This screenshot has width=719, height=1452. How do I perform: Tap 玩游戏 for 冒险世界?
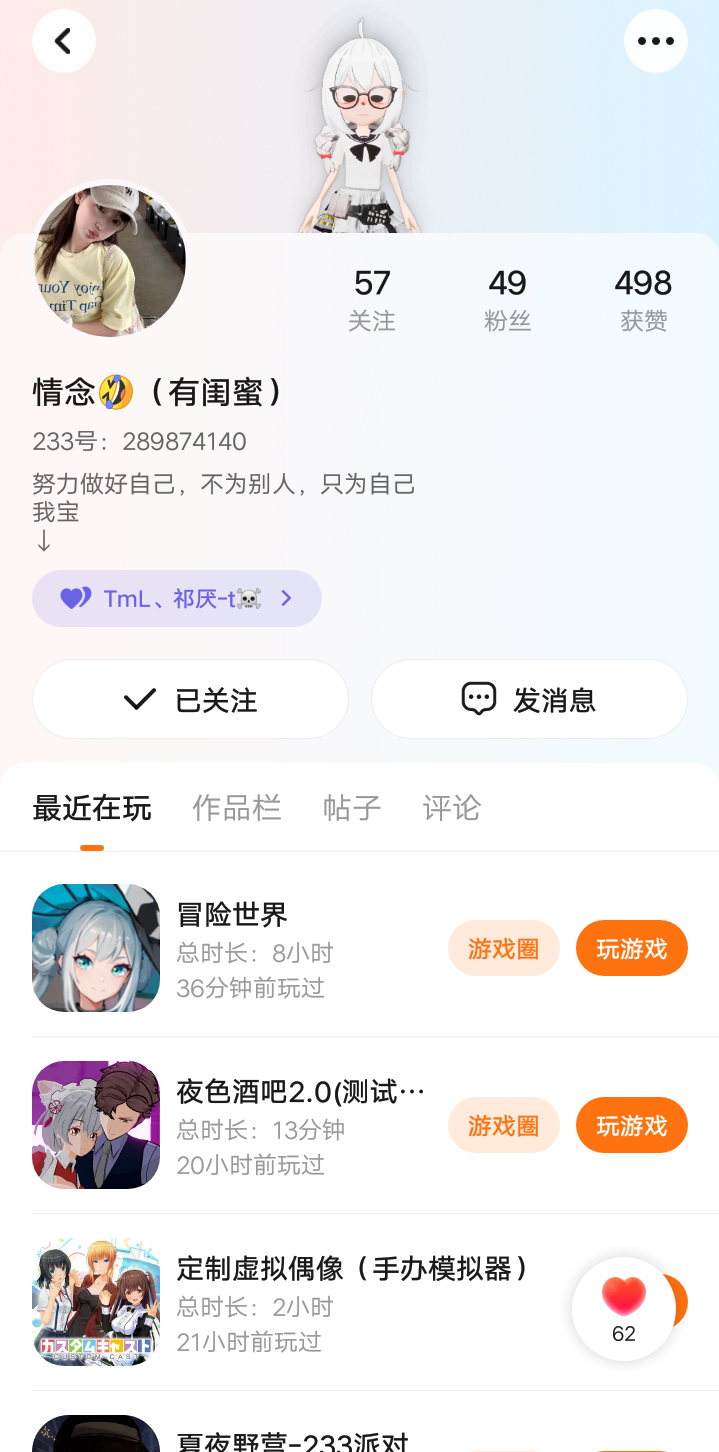click(x=631, y=948)
